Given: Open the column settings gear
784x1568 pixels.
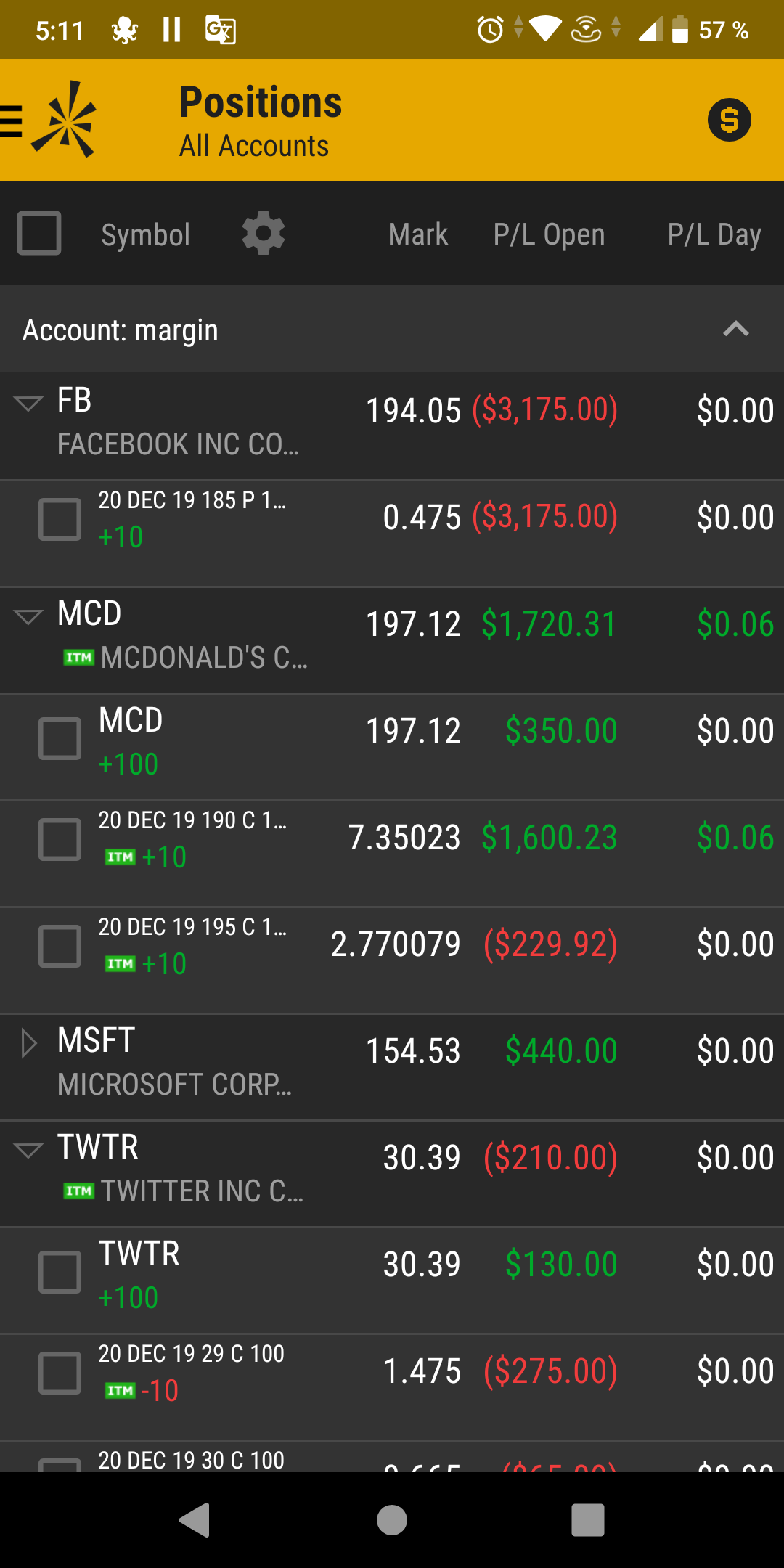Looking at the screenshot, I should click(263, 233).
